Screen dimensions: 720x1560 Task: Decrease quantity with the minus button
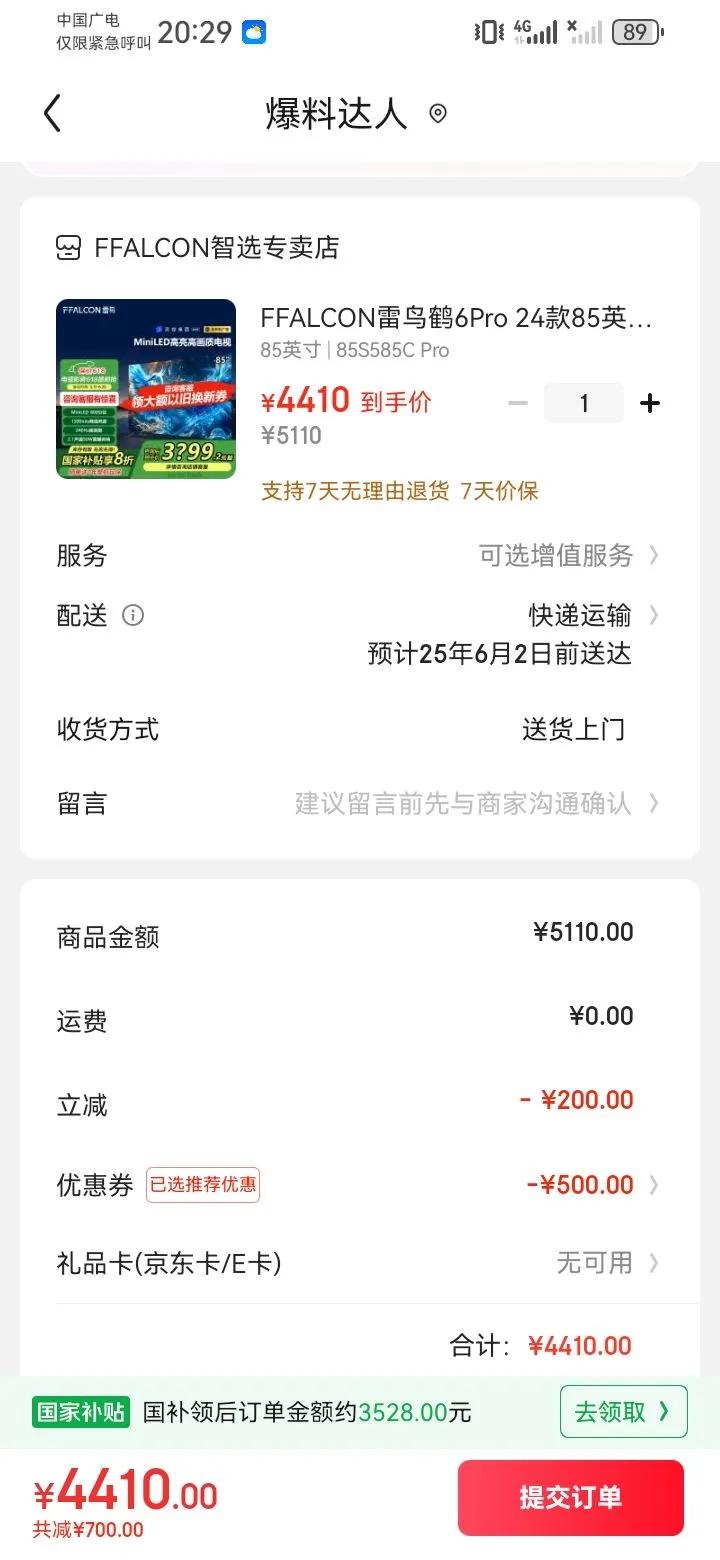tap(517, 403)
